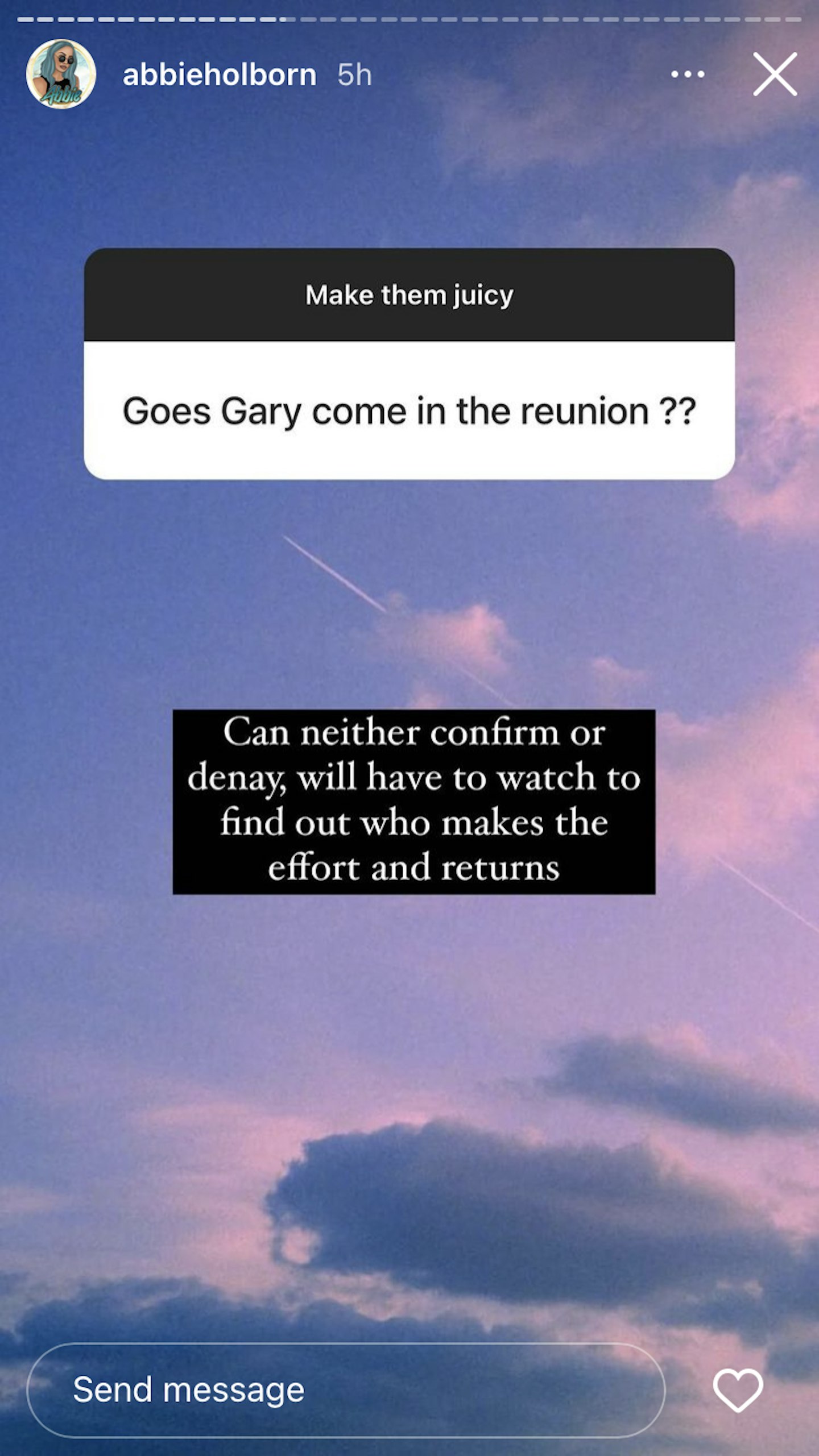Tap the abbieholborn username
The image size is (819, 1456).
coord(220,75)
